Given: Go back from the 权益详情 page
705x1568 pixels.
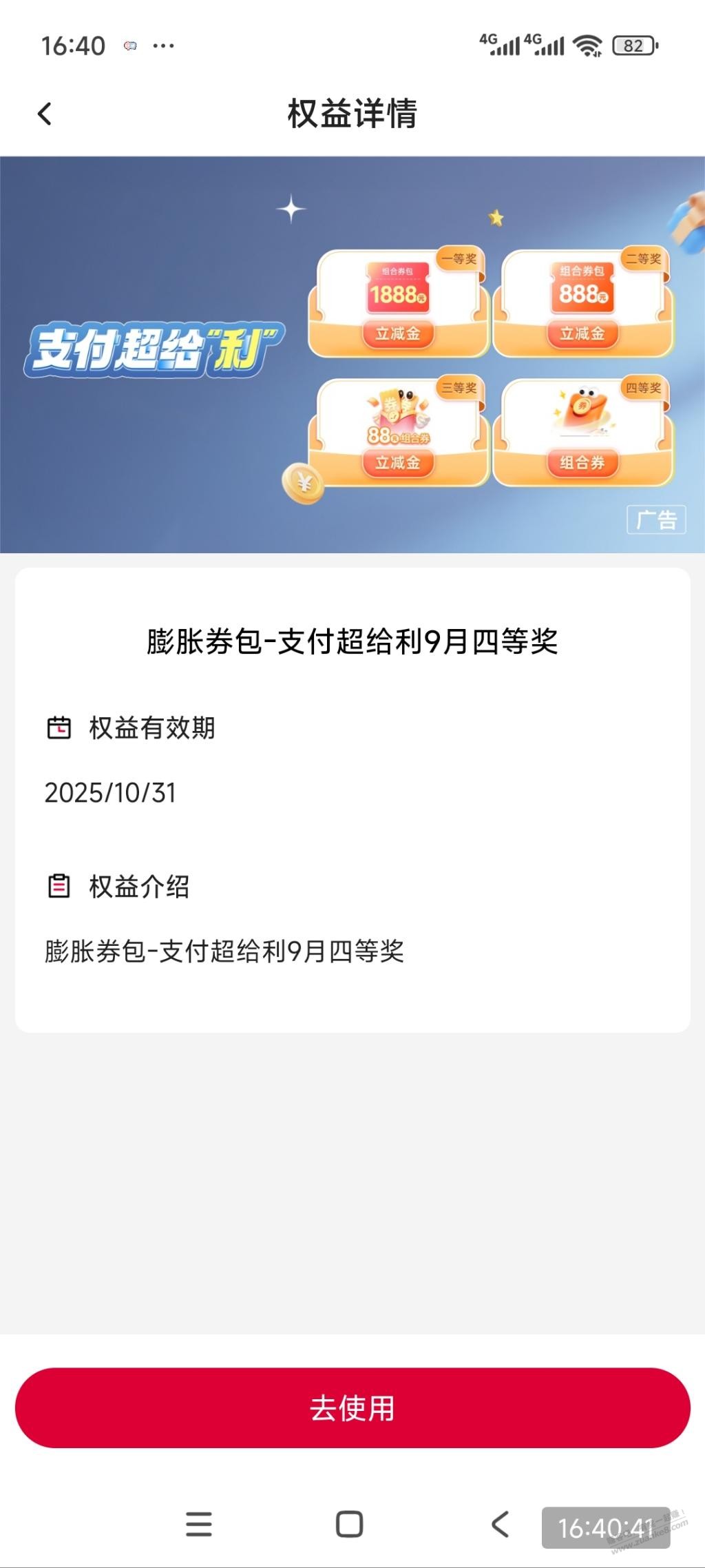Looking at the screenshot, I should [45, 114].
